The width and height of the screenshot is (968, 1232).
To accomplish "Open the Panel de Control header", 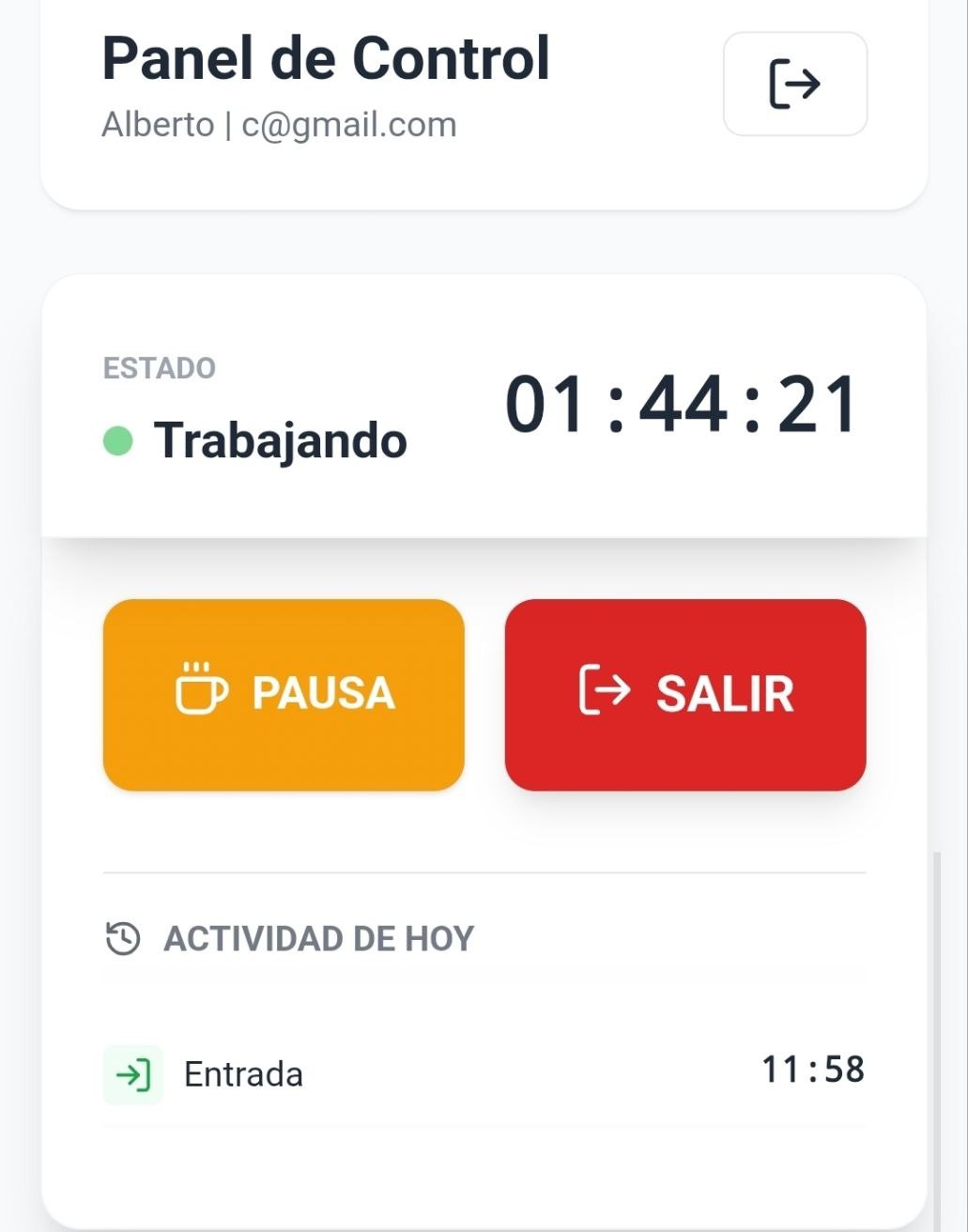I will point(326,58).
